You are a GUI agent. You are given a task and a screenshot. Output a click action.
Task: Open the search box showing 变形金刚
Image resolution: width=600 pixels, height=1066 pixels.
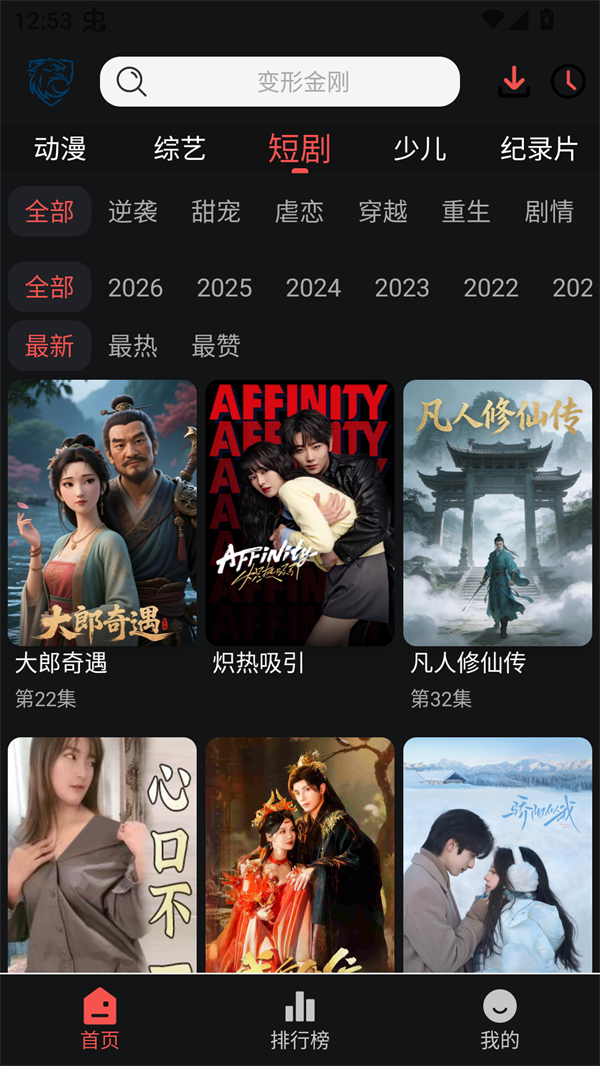pos(280,82)
